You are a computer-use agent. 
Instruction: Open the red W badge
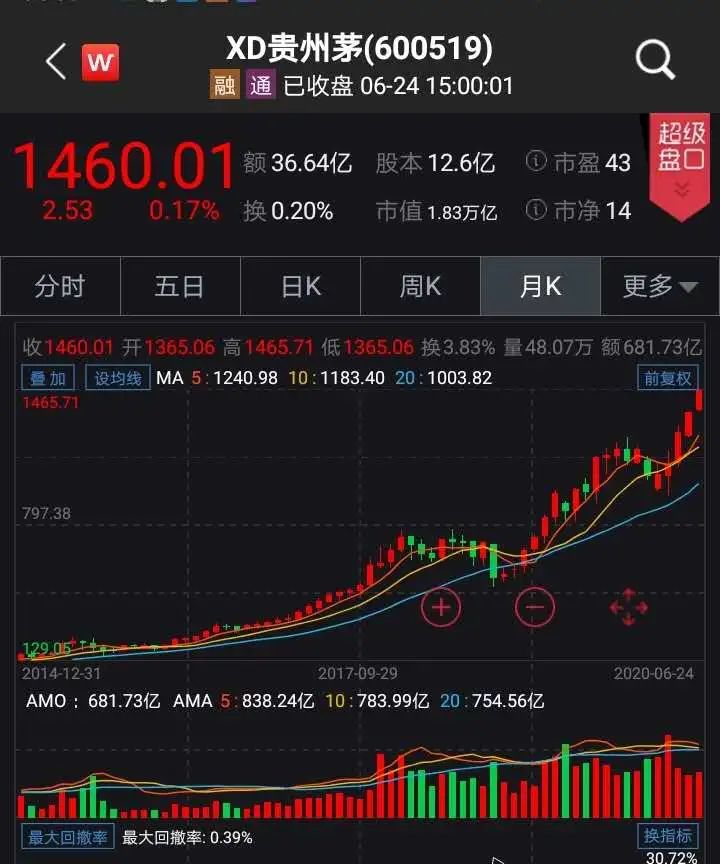100,62
